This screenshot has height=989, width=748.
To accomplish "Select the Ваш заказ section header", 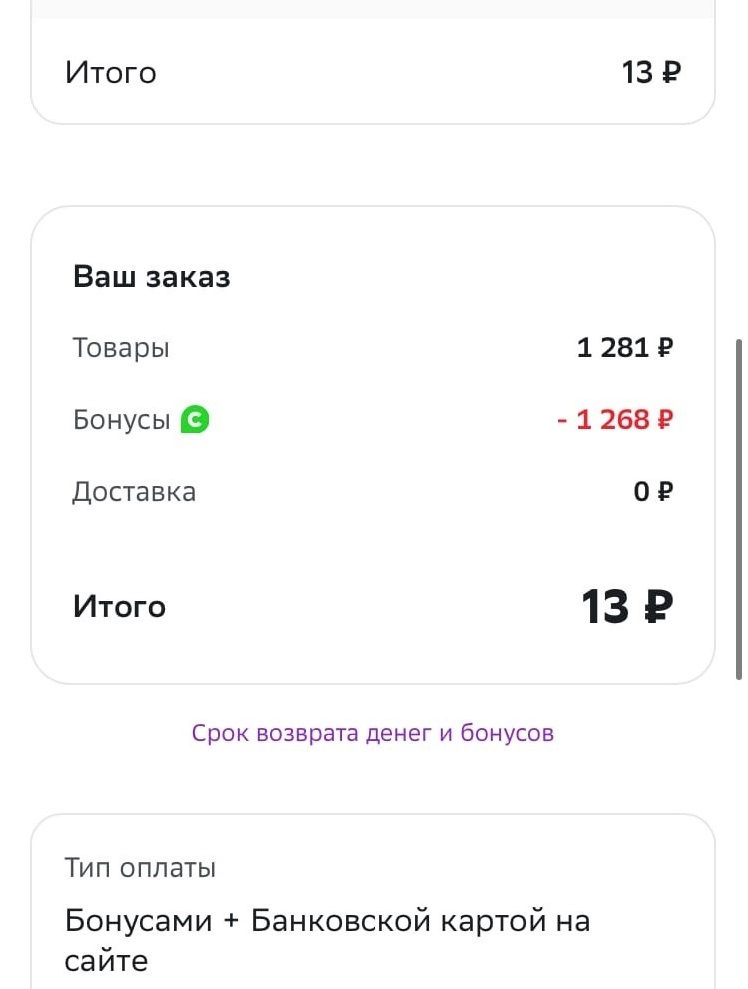I will 151,276.
